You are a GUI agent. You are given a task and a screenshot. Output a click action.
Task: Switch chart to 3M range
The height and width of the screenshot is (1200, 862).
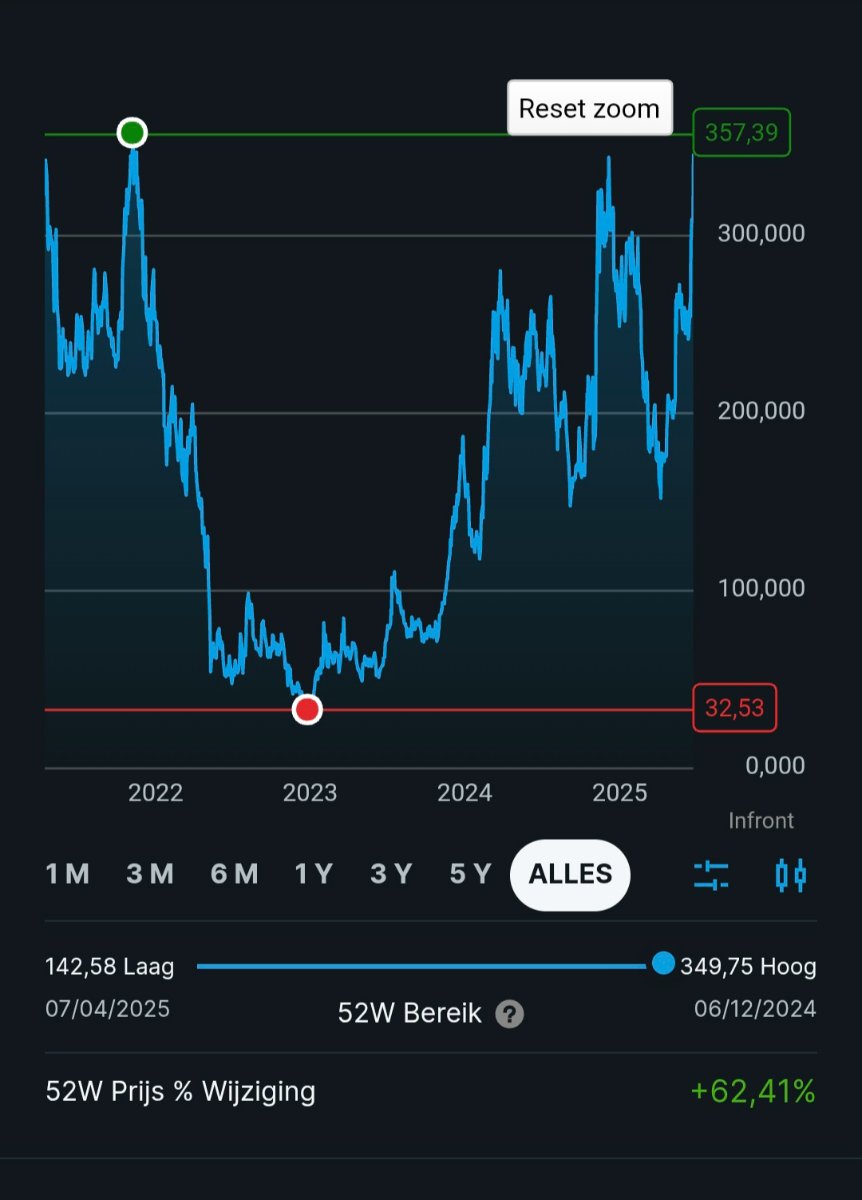[x=150, y=875]
